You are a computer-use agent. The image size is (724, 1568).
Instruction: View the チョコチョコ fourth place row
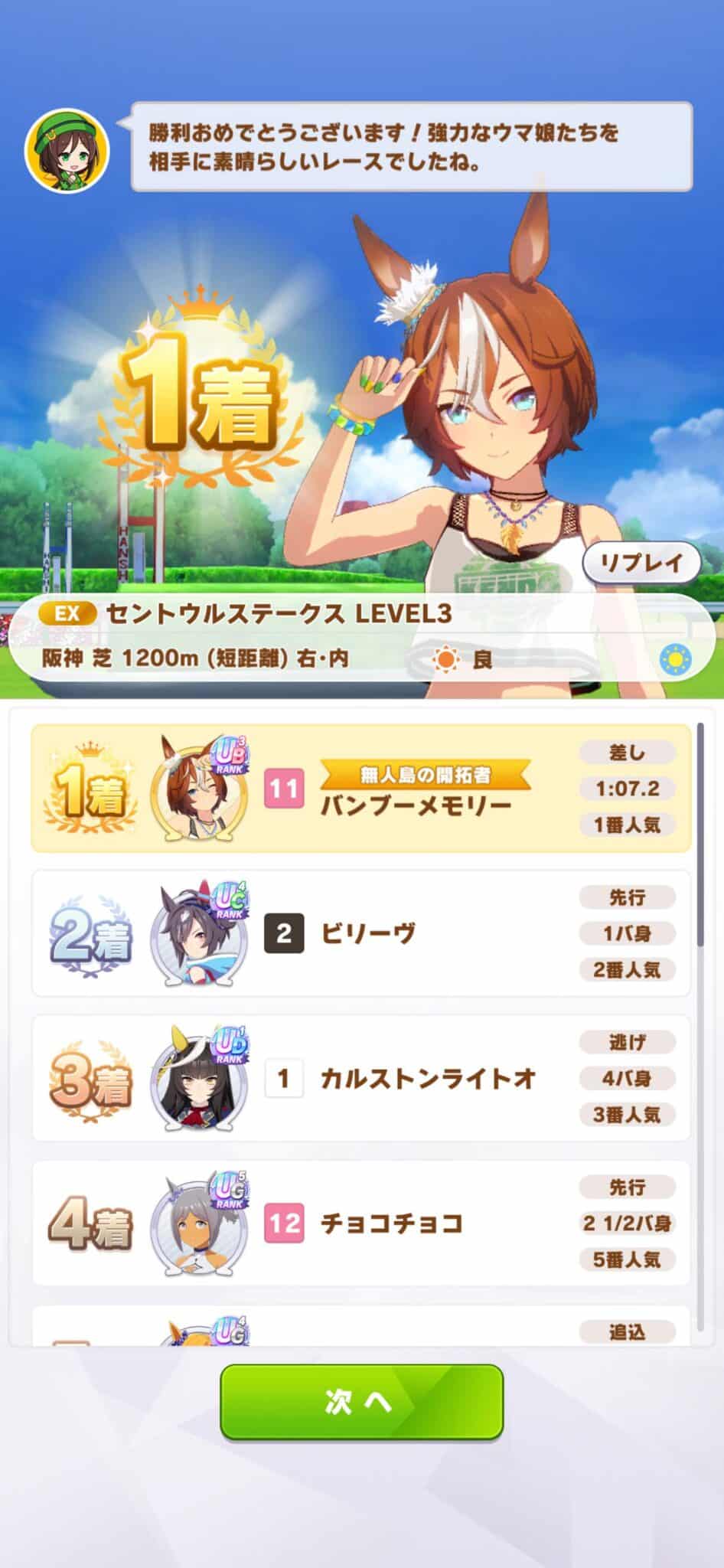[361, 1223]
